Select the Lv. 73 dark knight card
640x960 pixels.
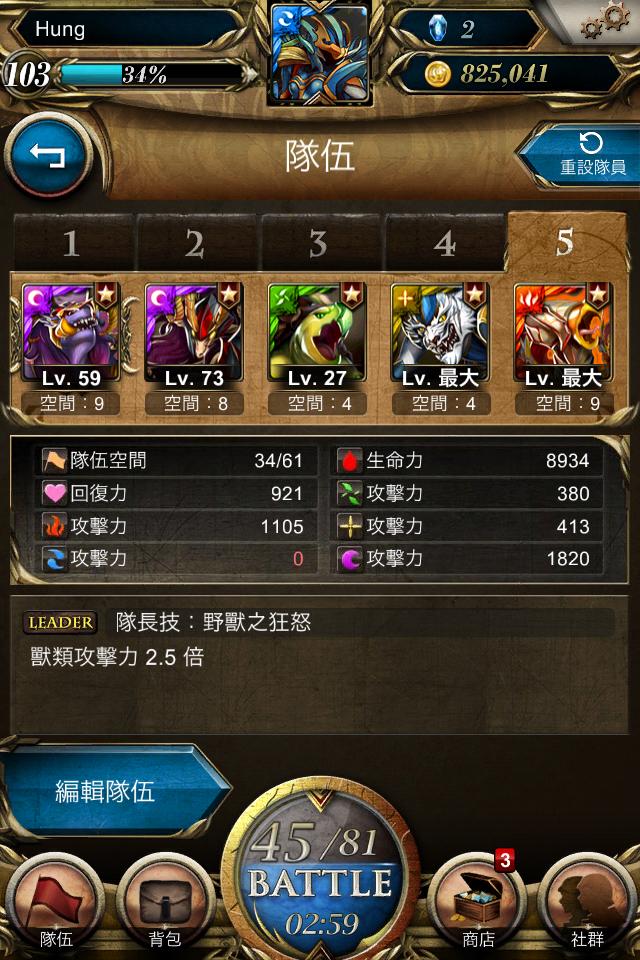point(194,335)
